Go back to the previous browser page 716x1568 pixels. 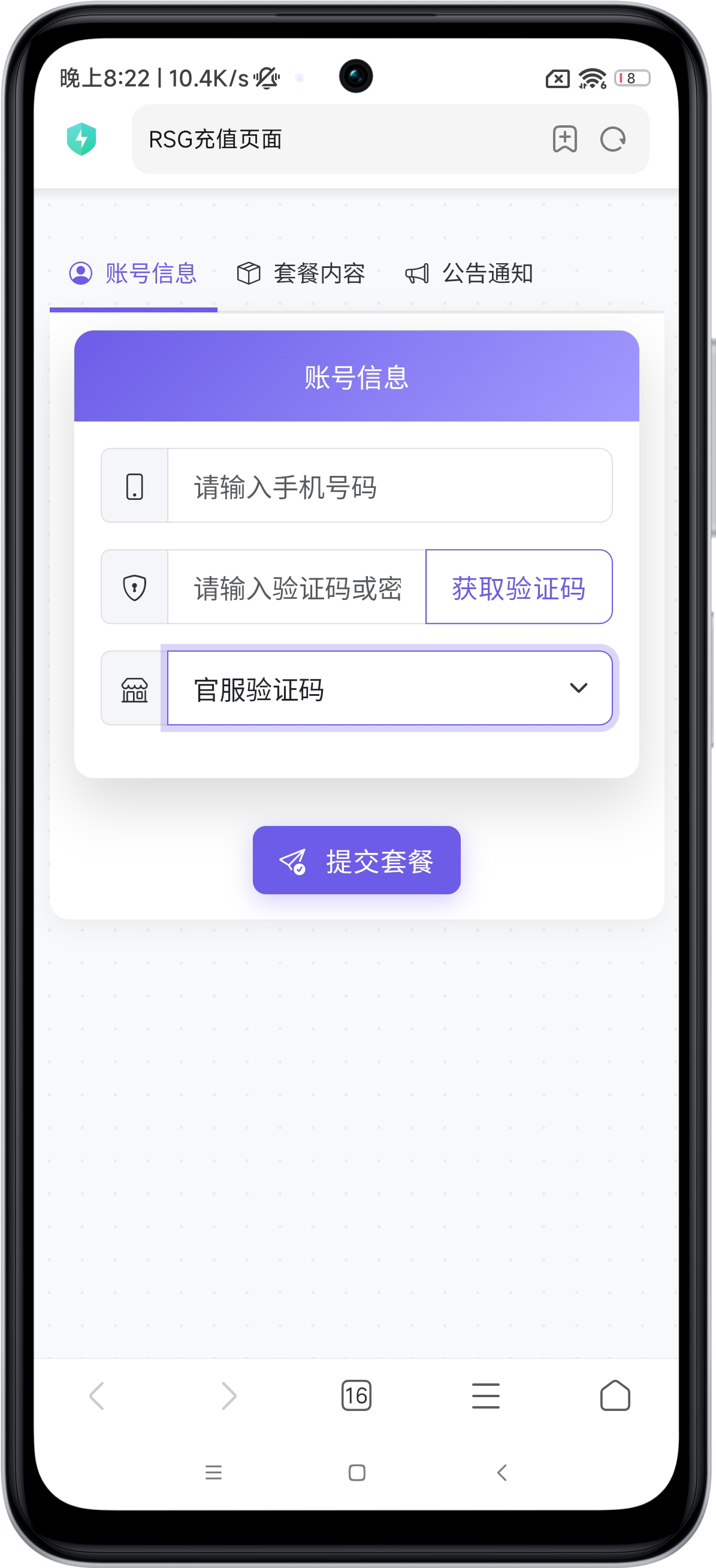click(x=97, y=1396)
